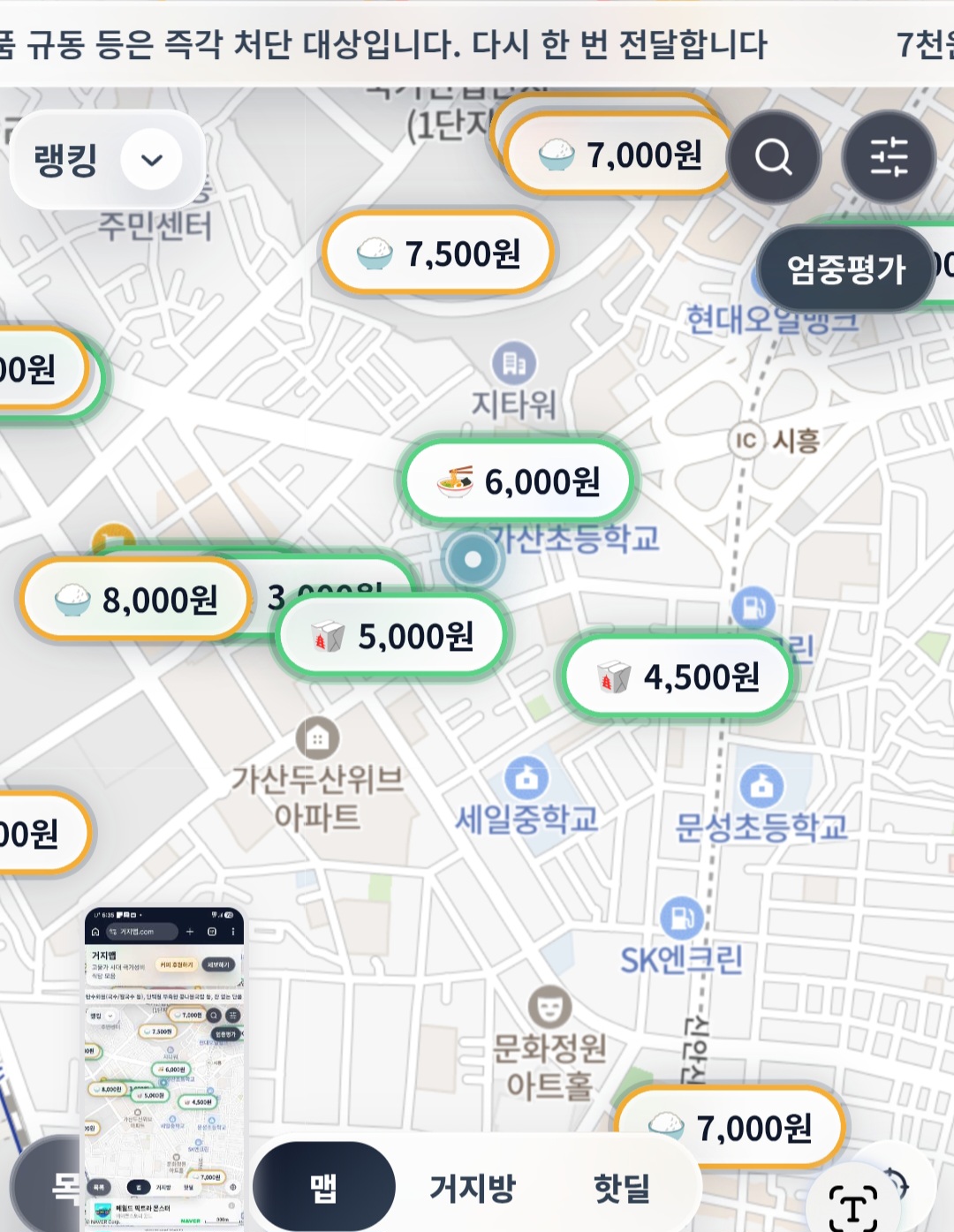Tap the 4,500원 takeout box marker
This screenshot has height=1232, width=954.
[678, 677]
